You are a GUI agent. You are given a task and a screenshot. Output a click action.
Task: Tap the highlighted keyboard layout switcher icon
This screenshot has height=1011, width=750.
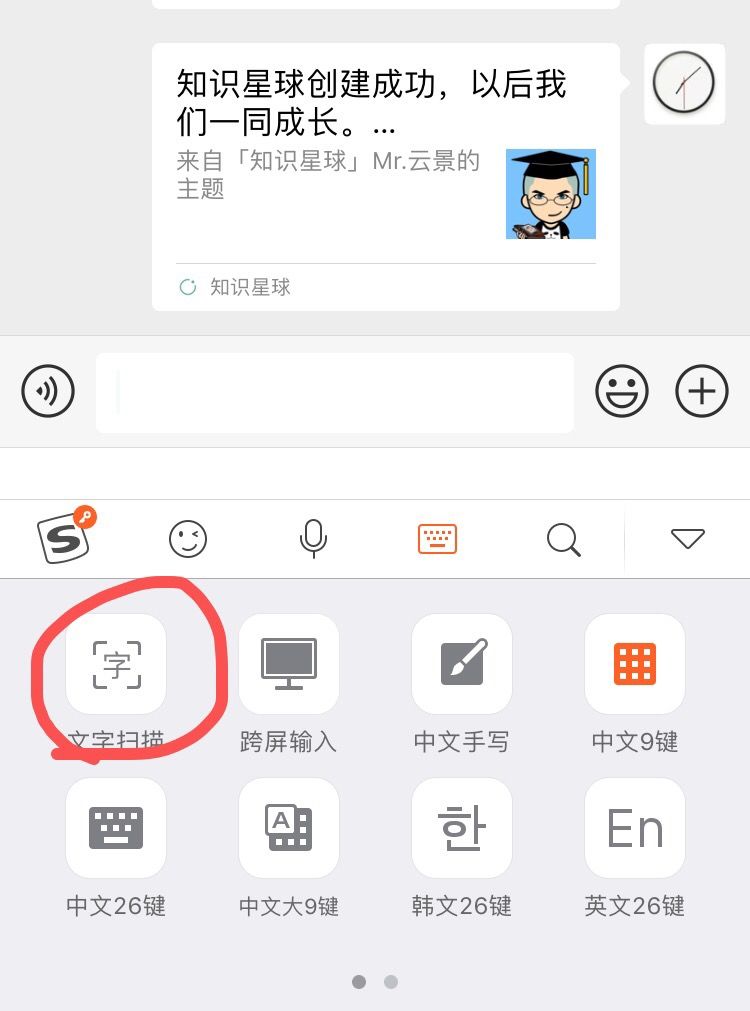[x=437, y=540]
